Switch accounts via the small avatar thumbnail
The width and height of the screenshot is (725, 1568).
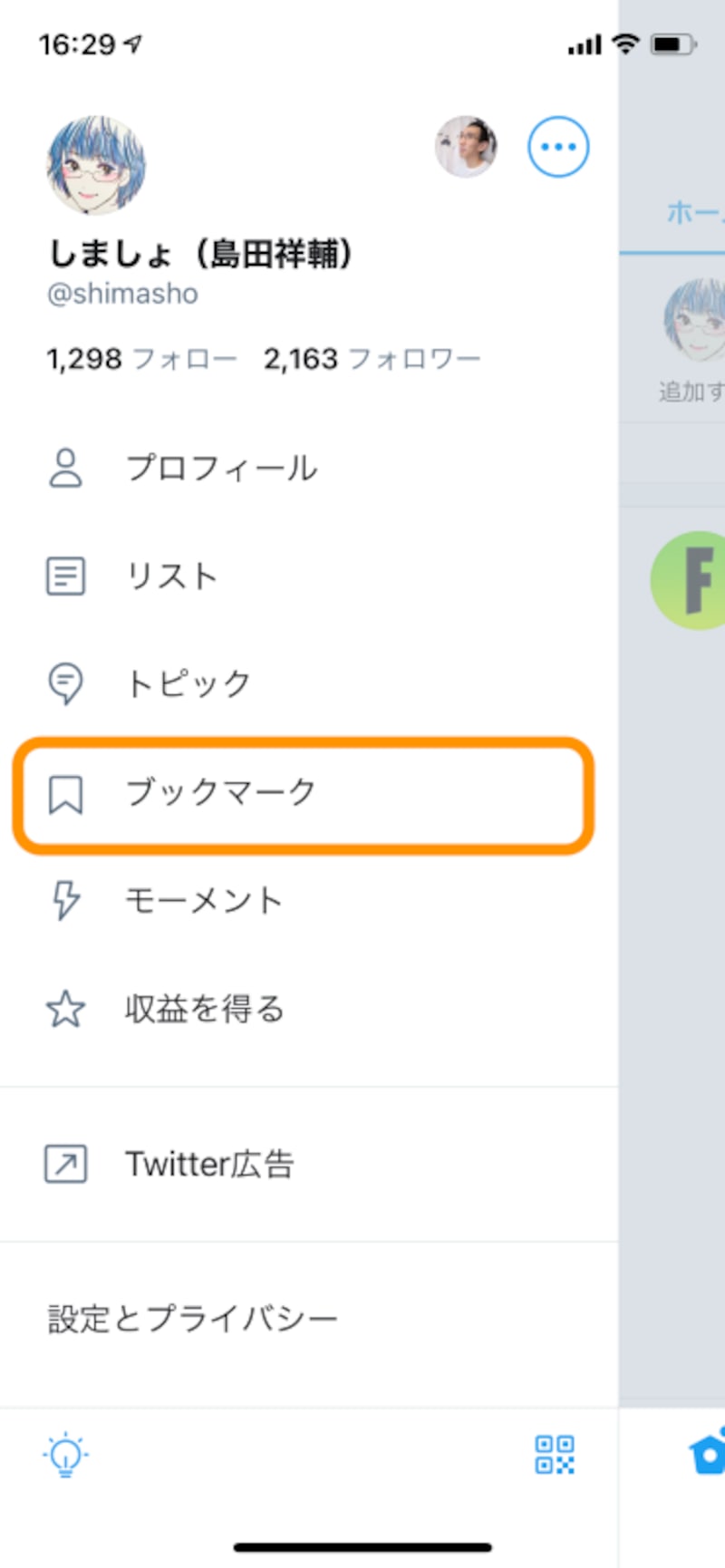[466, 147]
